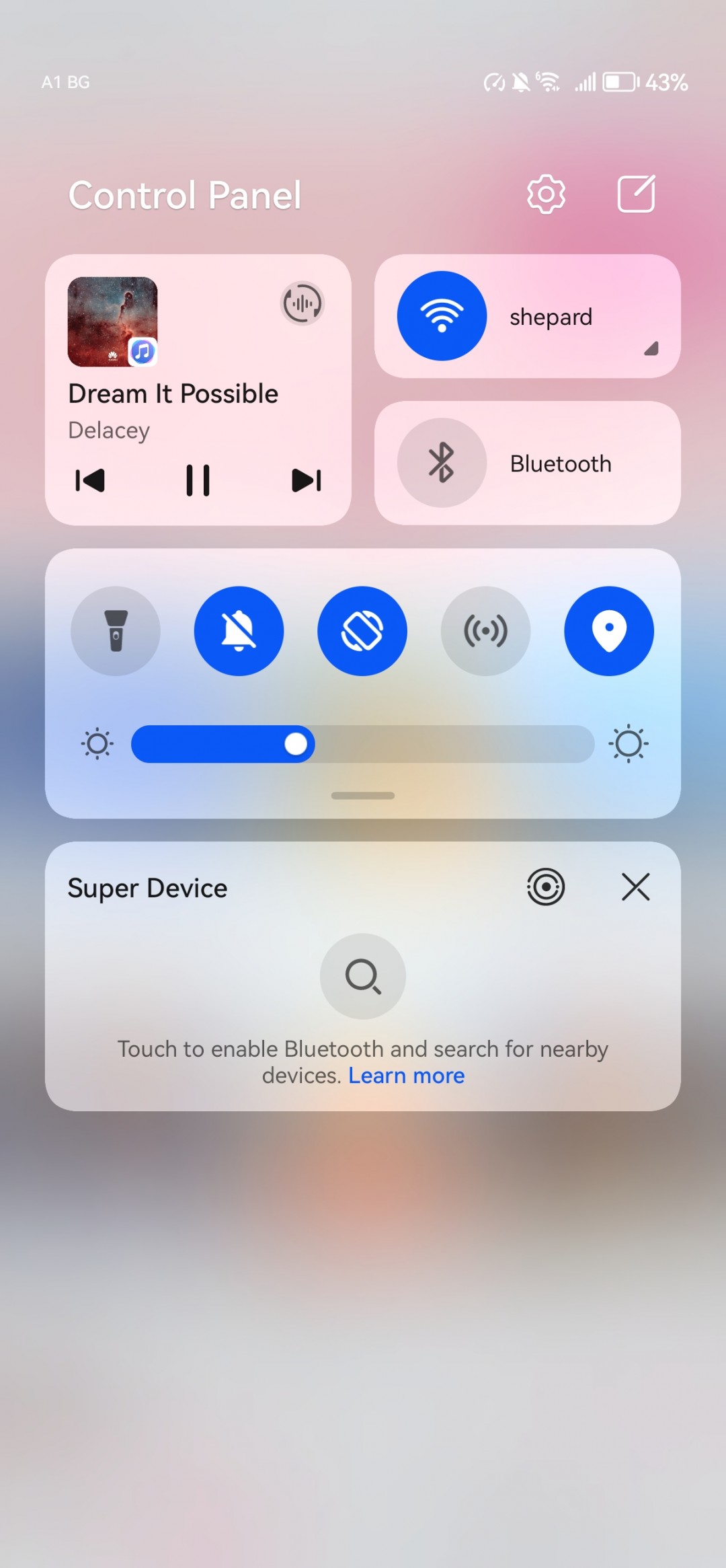
Task: Skip to the next track
Action: point(307,480)
